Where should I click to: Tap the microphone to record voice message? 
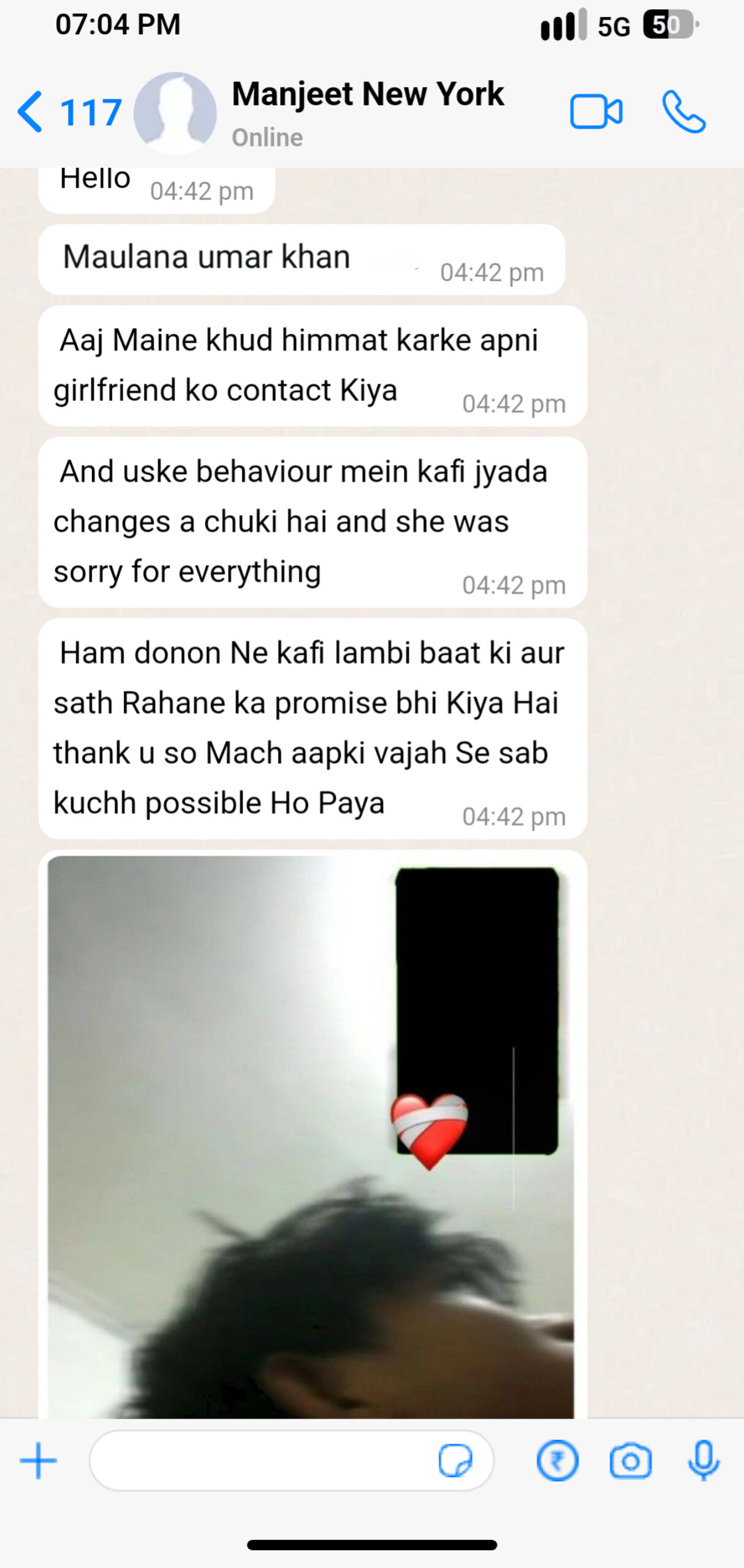[x=704, y=1461]
